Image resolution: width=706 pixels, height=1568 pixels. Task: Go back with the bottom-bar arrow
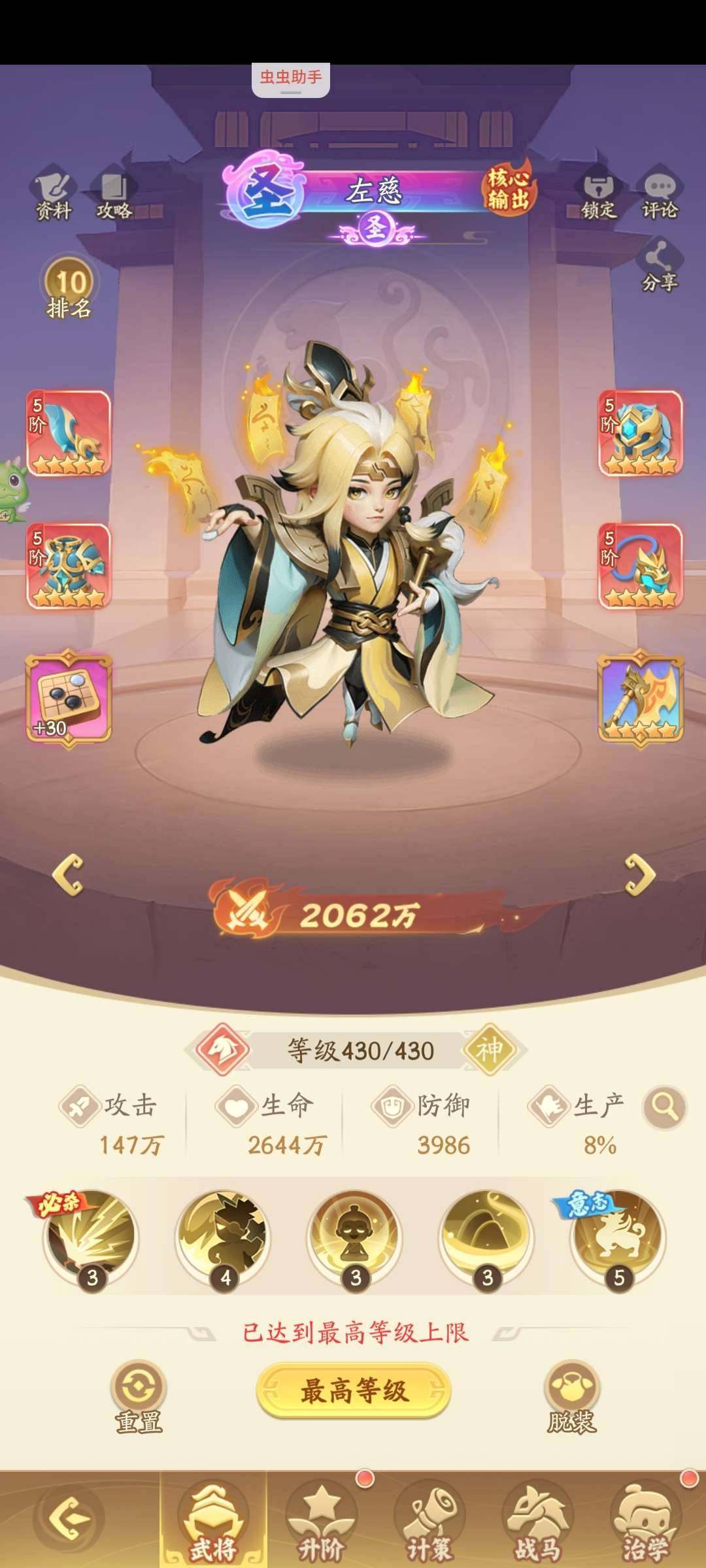[68, 1518]
